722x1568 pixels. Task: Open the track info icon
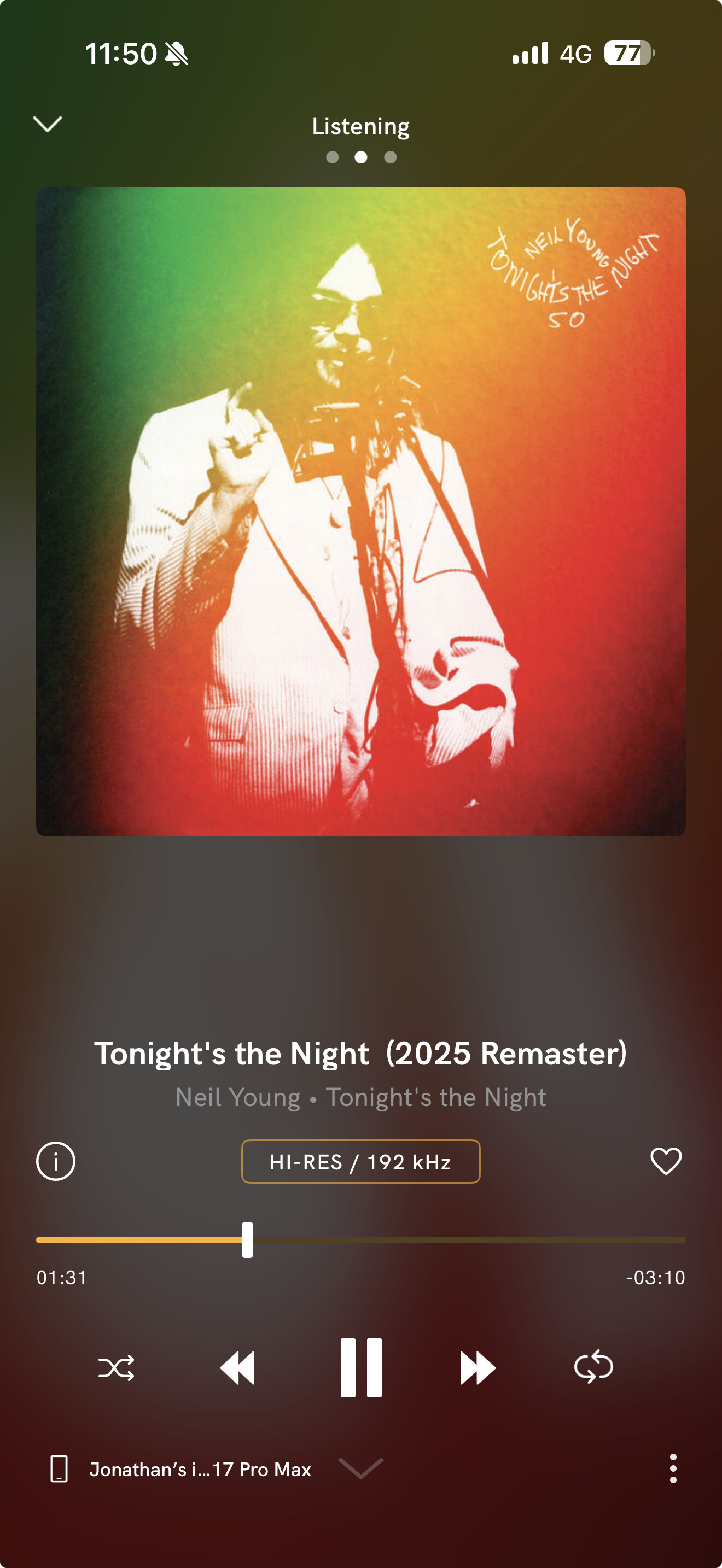(56, 1161)
